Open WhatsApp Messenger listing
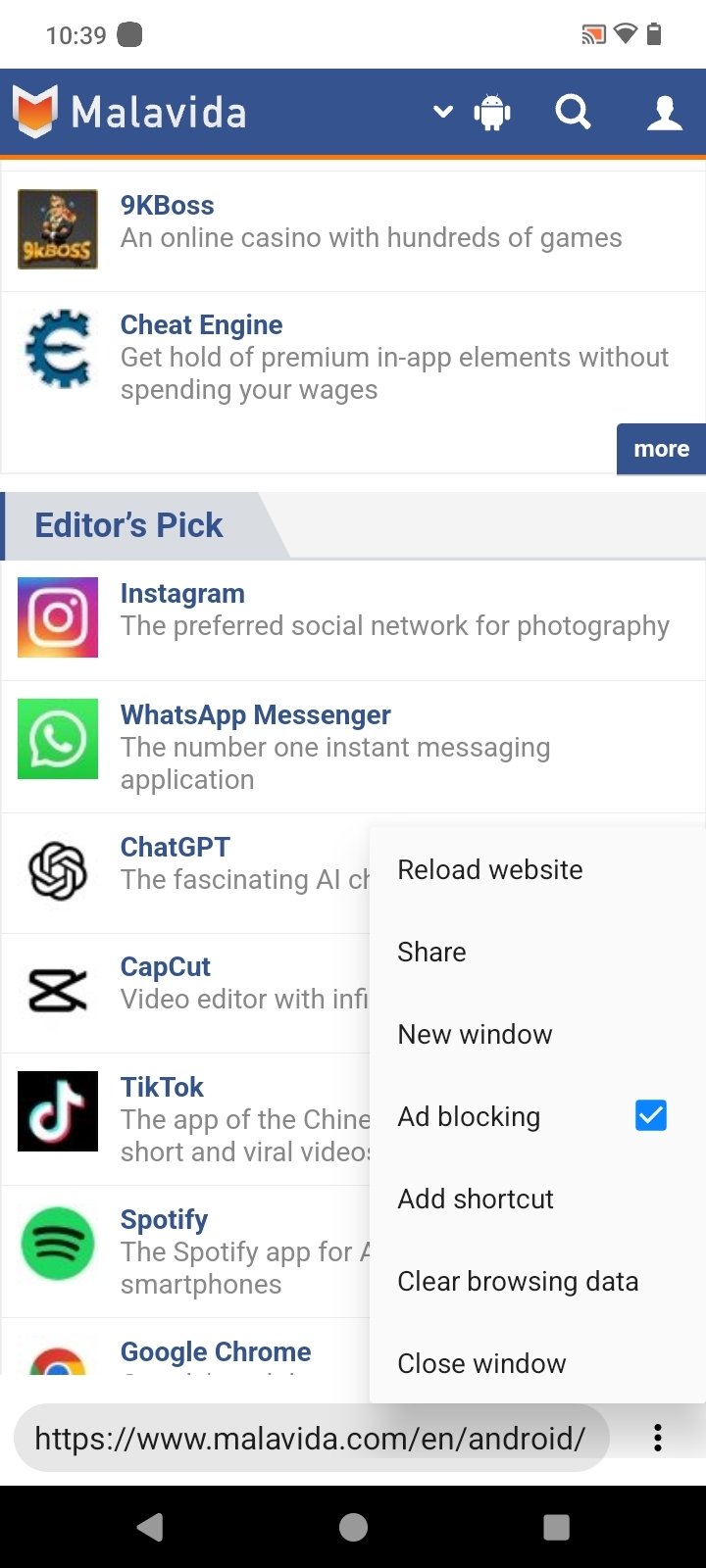The height and width of the screenshot is (1568, 706). (255, 715)
